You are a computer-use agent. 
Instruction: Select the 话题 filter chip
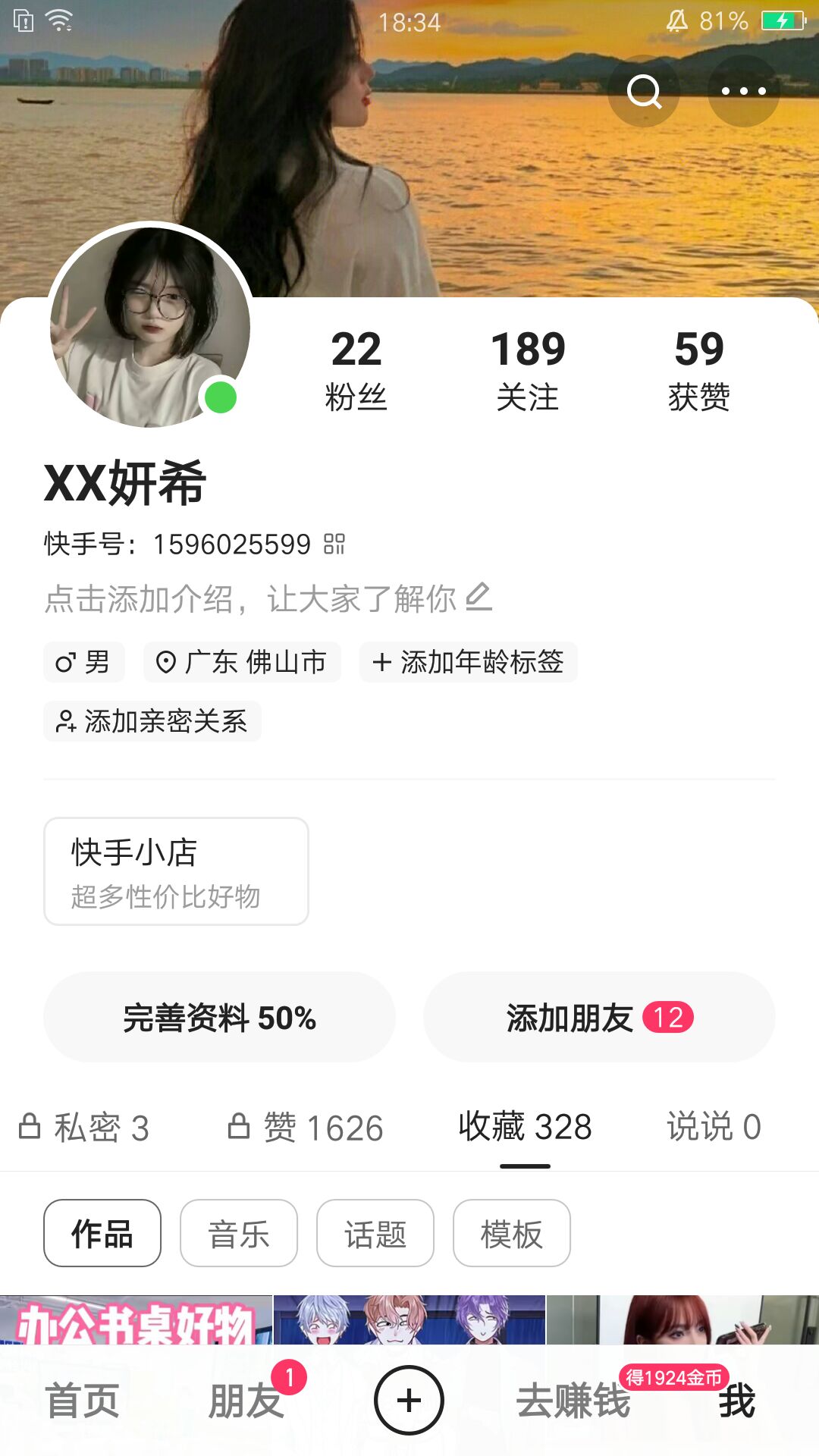coord(375,1234)
